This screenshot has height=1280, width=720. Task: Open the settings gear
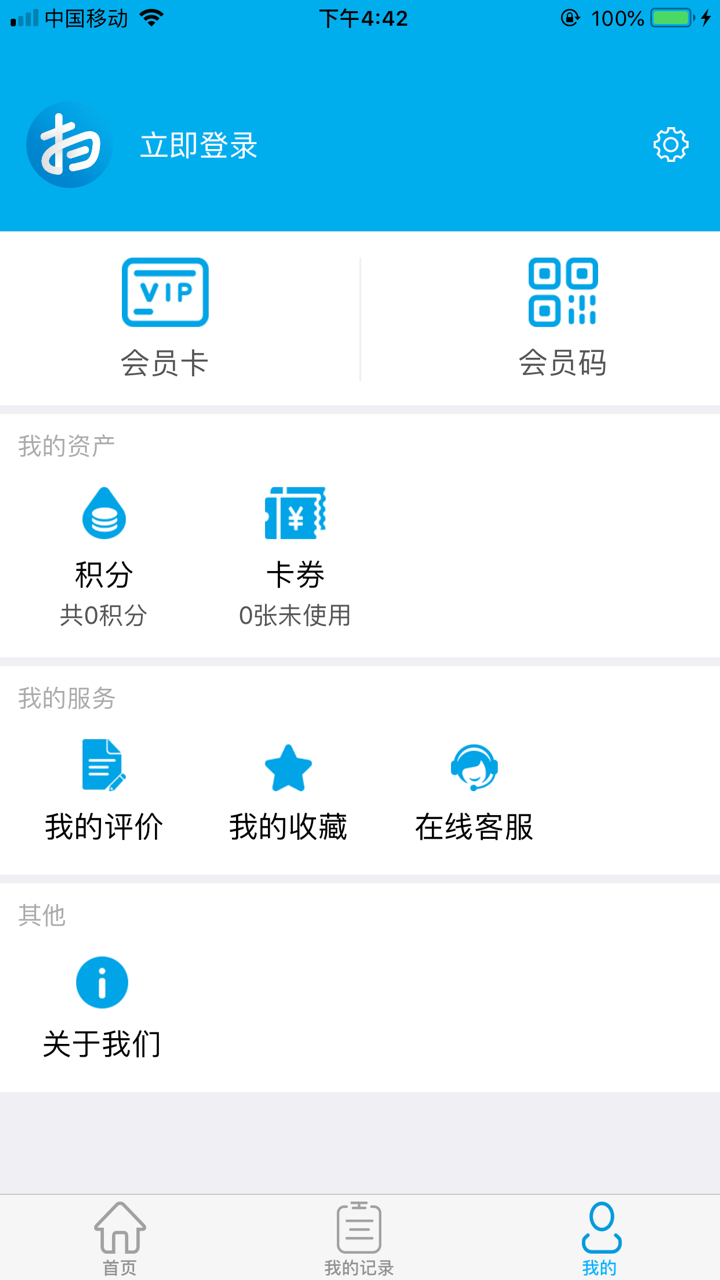point(670,144)
